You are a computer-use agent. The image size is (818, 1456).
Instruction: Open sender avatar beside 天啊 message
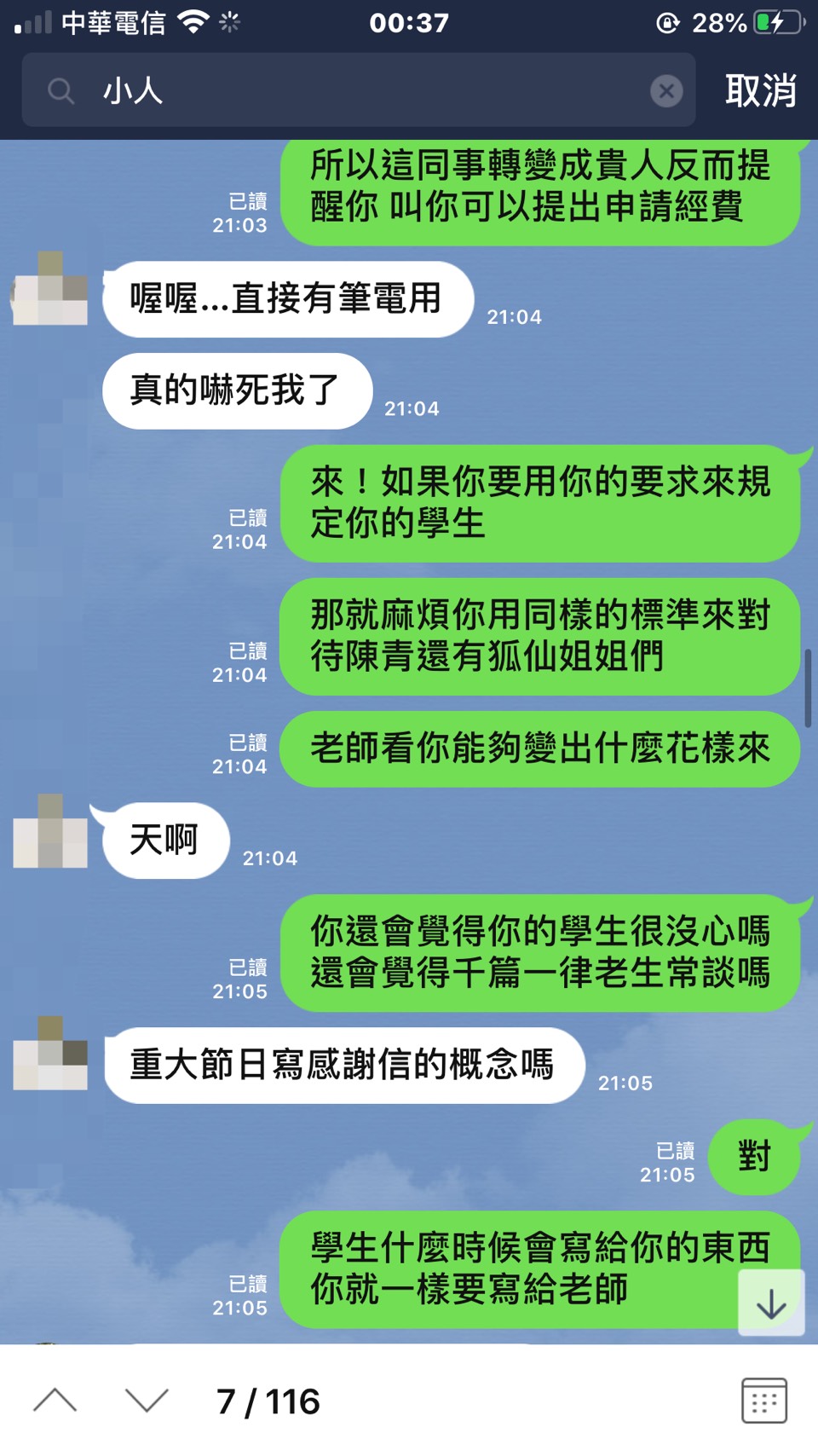(50, 832)
